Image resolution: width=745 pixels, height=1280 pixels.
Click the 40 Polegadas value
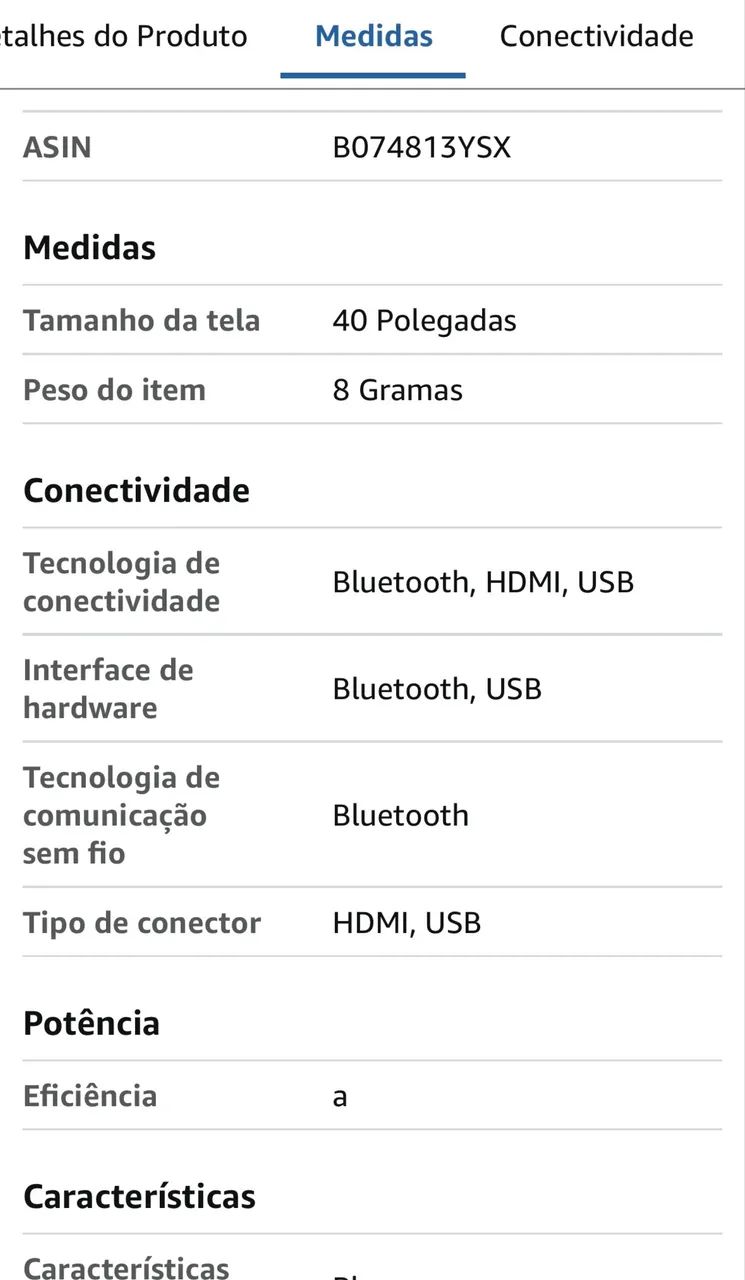tap(424, 320)
